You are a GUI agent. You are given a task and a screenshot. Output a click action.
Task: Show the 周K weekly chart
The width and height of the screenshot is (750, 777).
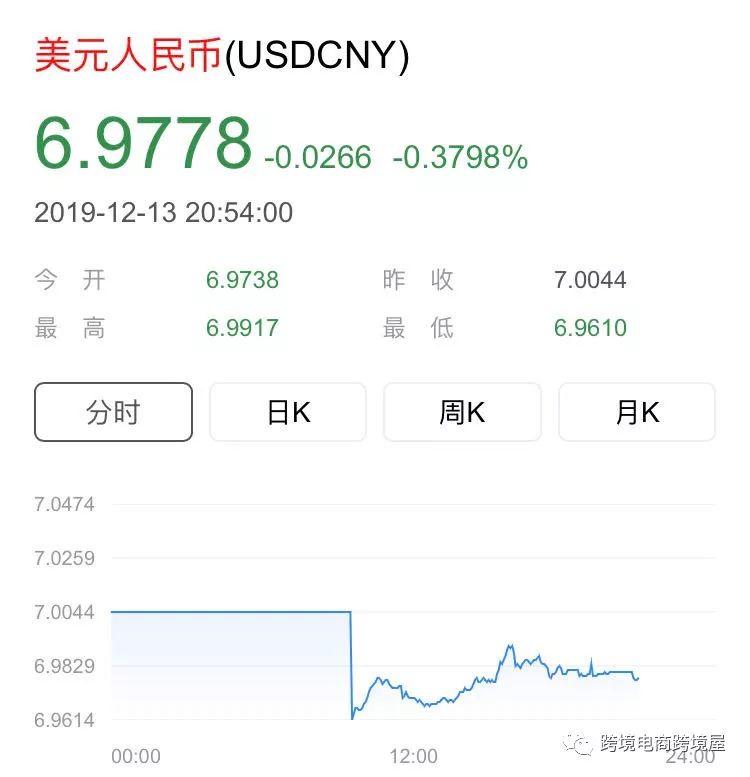click(x=462, y=412)
